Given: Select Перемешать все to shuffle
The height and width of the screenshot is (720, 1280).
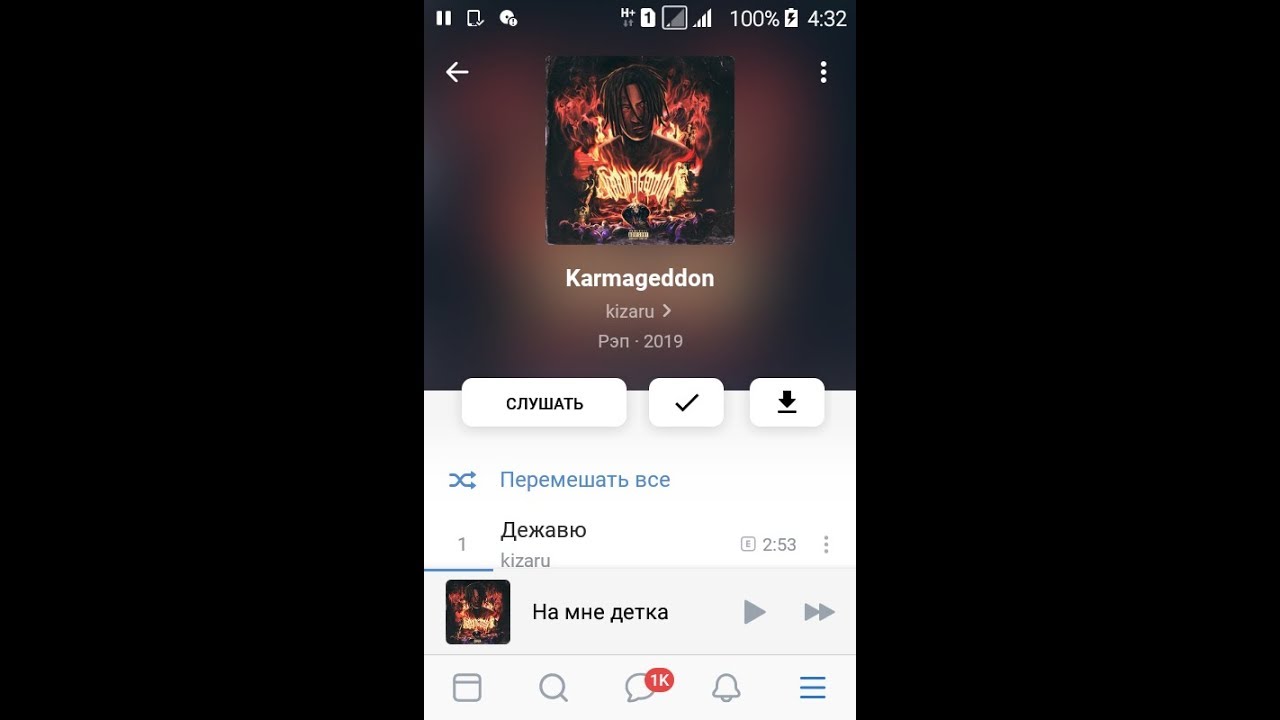Looking at the screenshot, I should click(584, 480).
